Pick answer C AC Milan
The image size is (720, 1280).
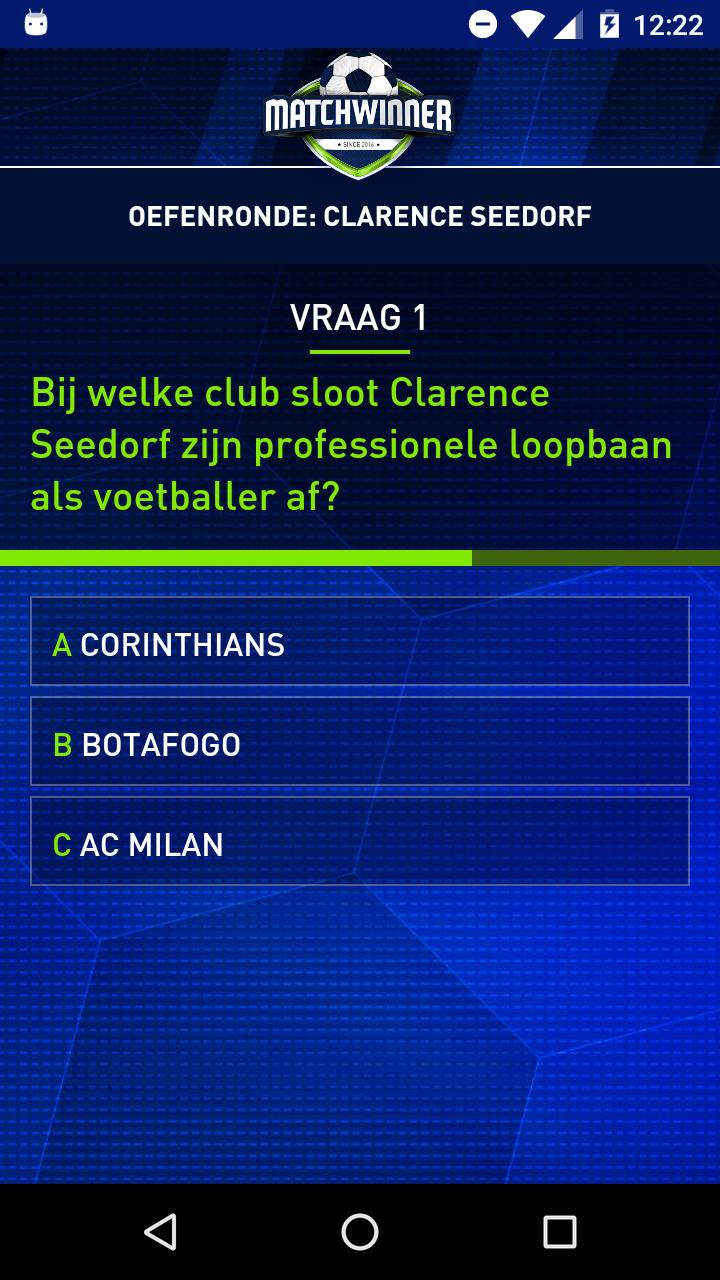[359, 842]
